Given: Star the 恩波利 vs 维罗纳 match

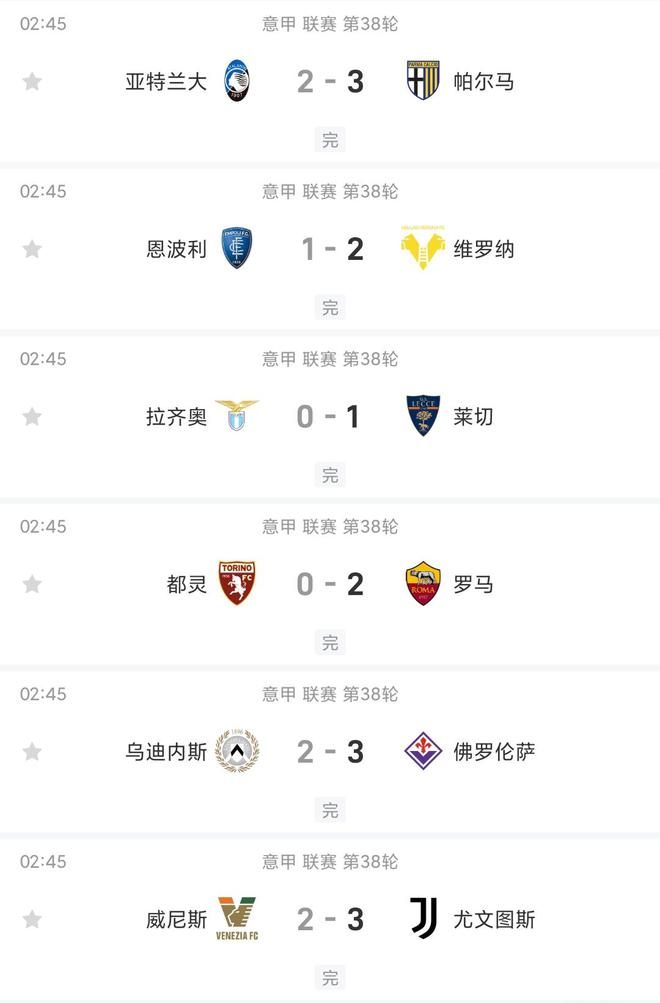Looking at the screenshot, I should coord(32,249).
